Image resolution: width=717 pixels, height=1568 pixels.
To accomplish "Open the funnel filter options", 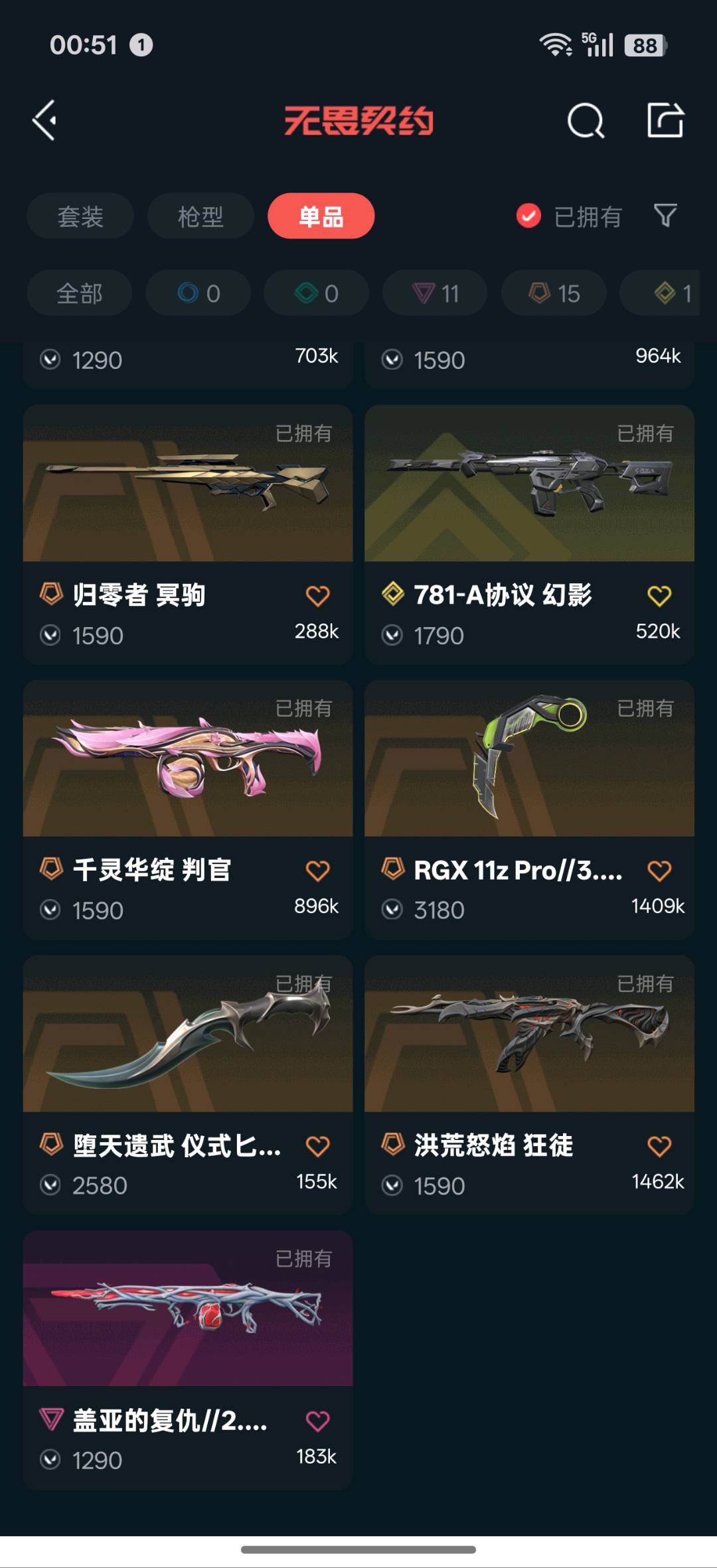I will [x=665, y=216].
